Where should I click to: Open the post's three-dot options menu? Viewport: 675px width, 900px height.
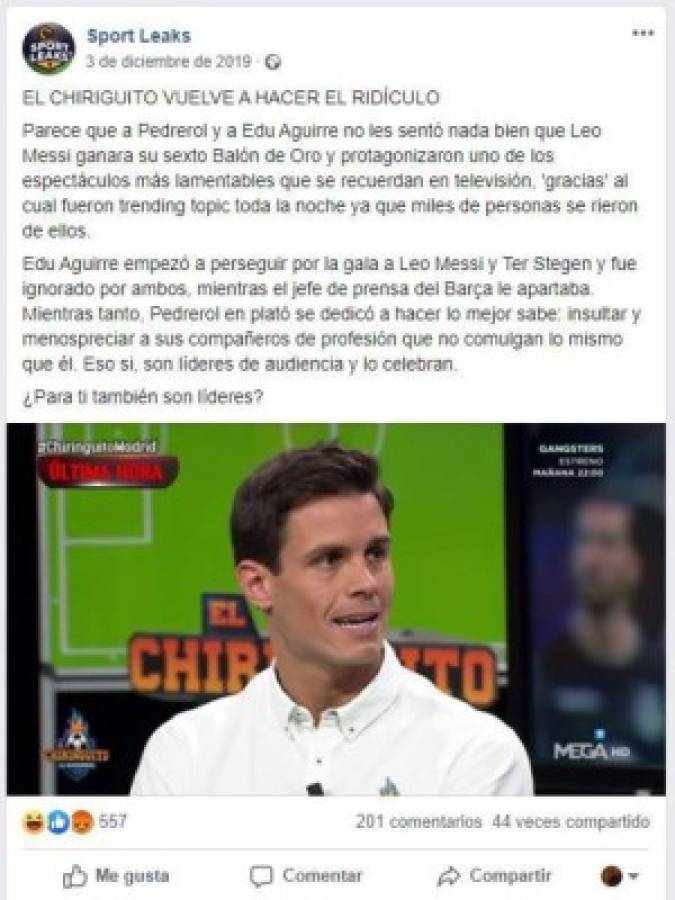point(642,34)
